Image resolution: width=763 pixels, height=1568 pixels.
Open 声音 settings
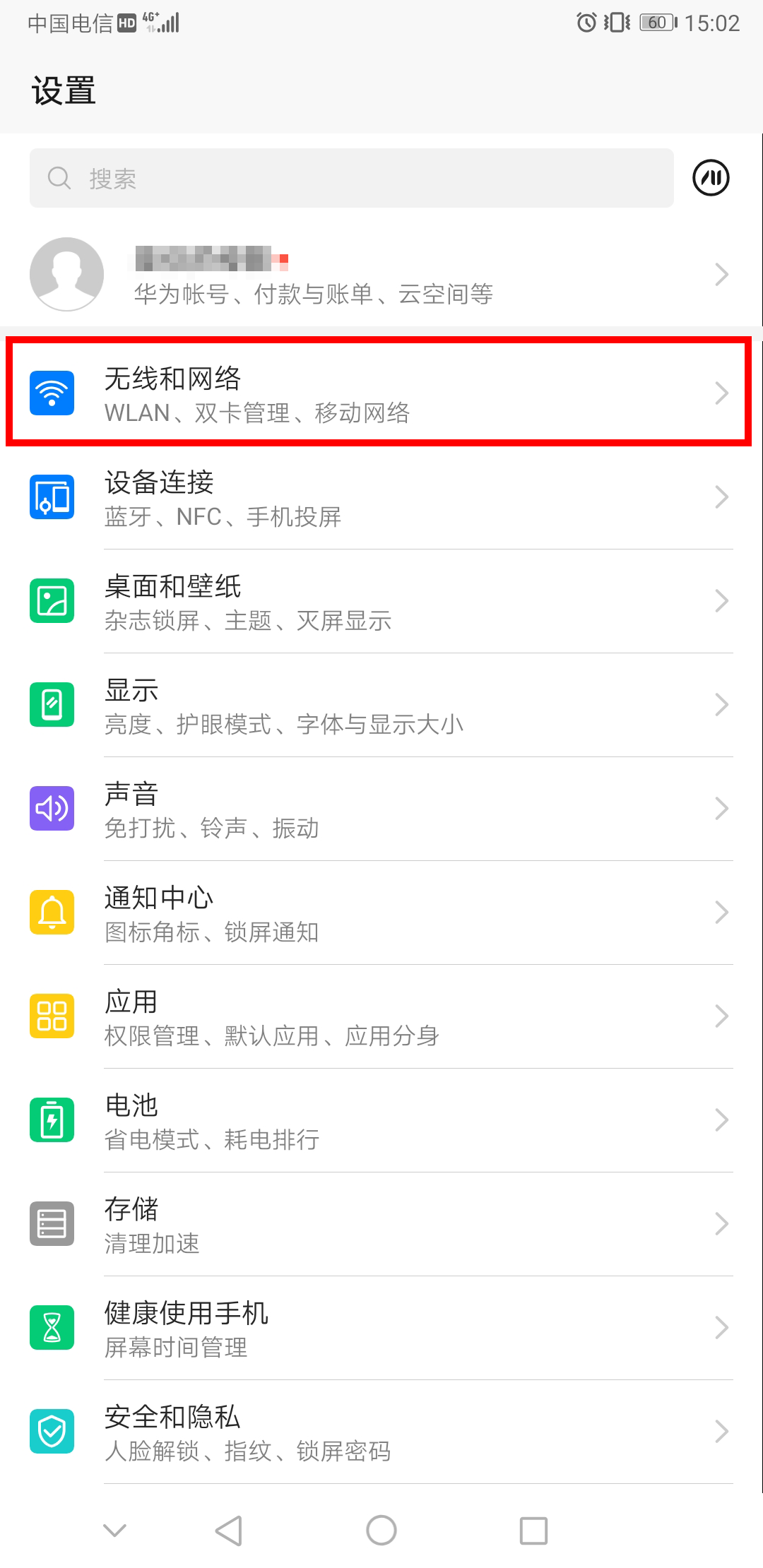[x=381, y=809]
